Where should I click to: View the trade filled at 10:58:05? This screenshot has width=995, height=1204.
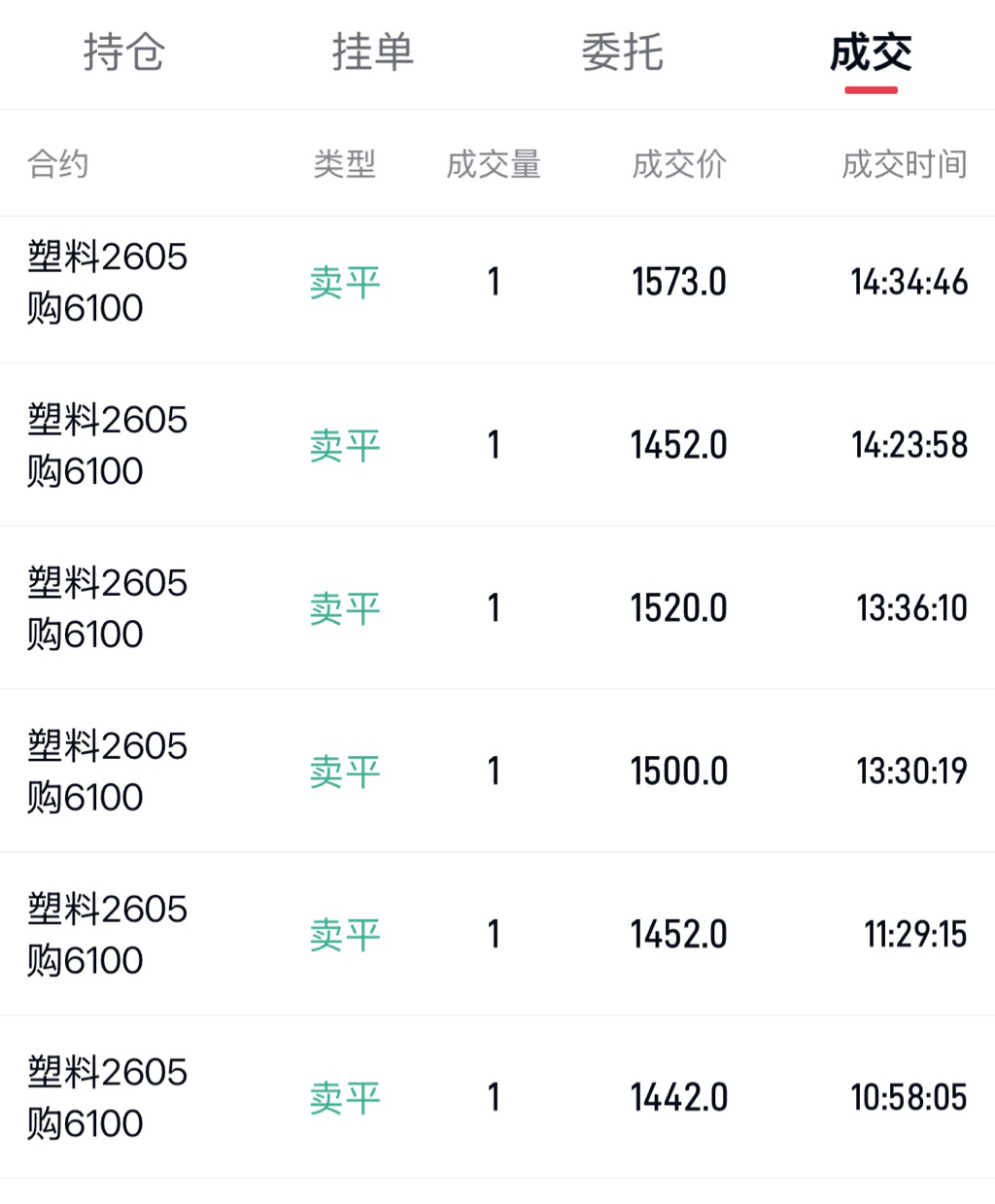497,1099
